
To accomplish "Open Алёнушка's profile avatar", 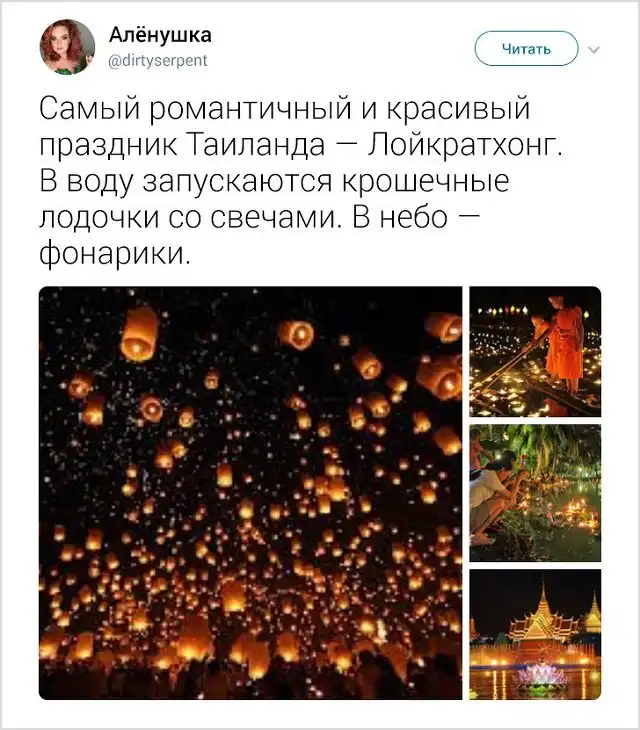I will point(67,47).
